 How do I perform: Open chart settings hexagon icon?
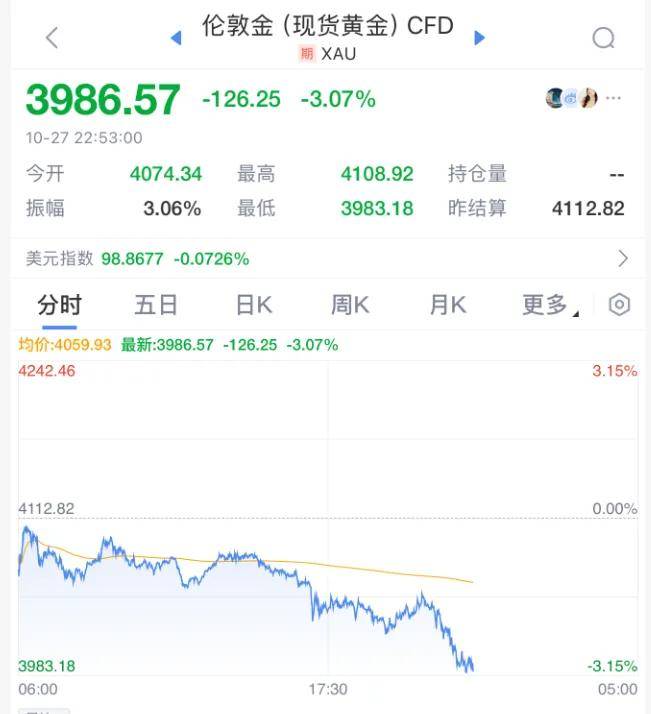pyautogui.click(x=619, y=305)
